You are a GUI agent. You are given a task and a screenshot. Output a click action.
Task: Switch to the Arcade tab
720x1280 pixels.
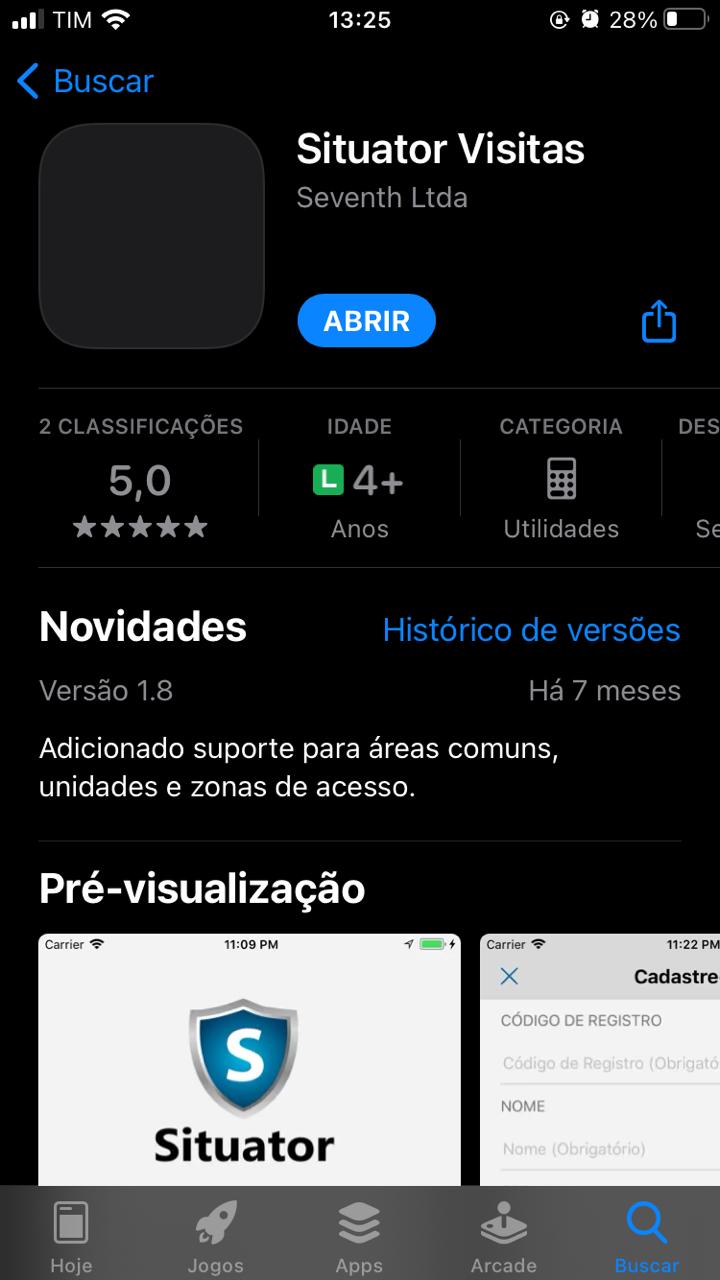point(503,1236)
